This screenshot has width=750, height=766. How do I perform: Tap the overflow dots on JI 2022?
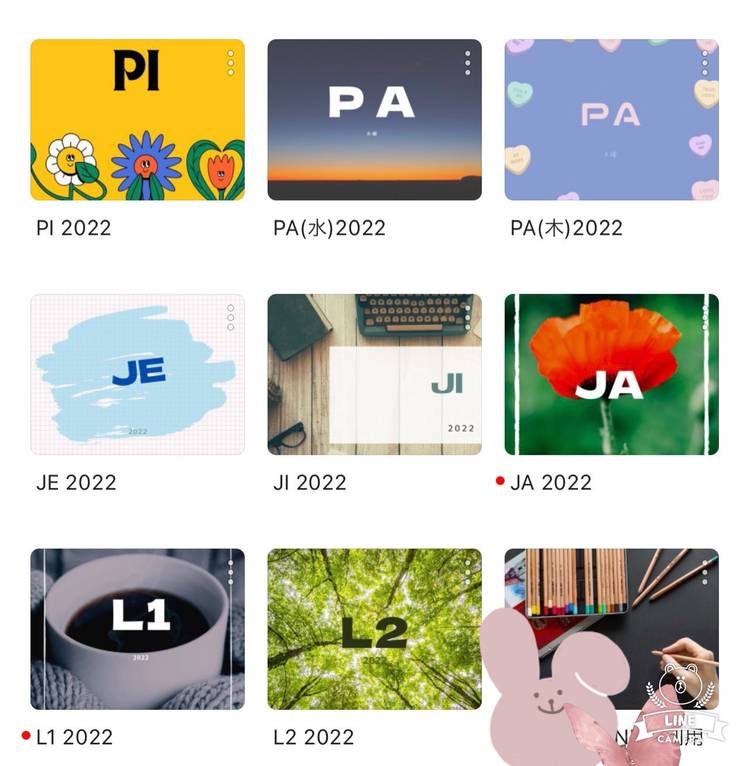pyautogui.click(x=467, y=318)
